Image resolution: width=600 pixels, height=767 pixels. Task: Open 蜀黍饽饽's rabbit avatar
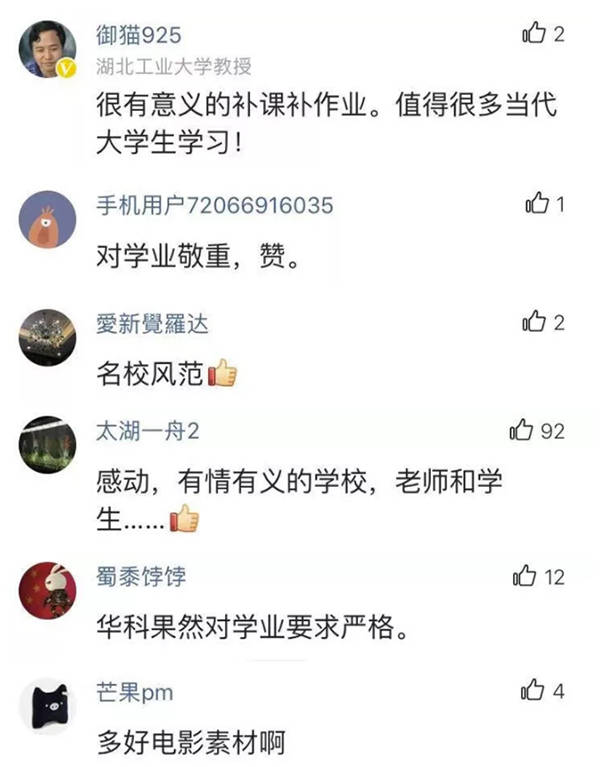coord(48,589)
